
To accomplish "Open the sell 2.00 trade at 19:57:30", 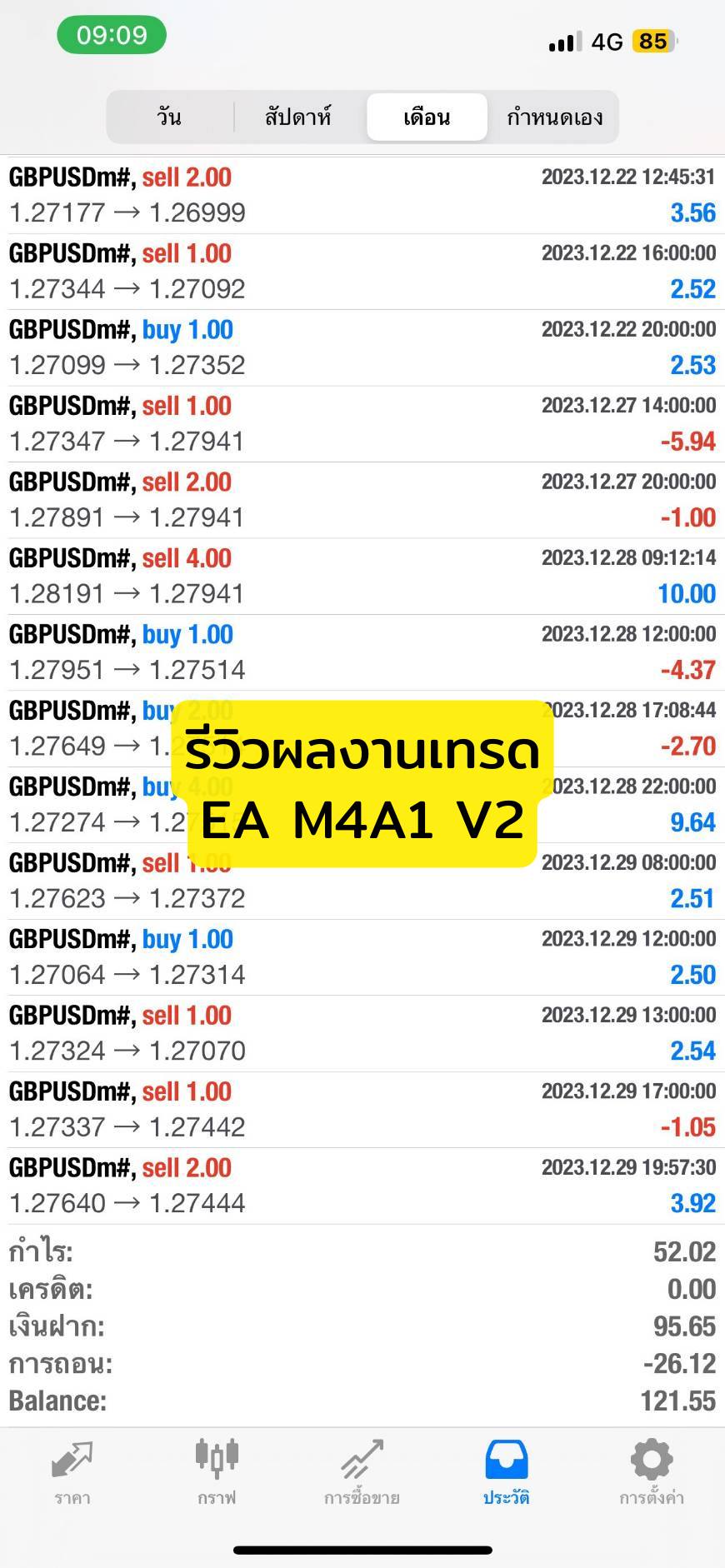I will 362,1186.
